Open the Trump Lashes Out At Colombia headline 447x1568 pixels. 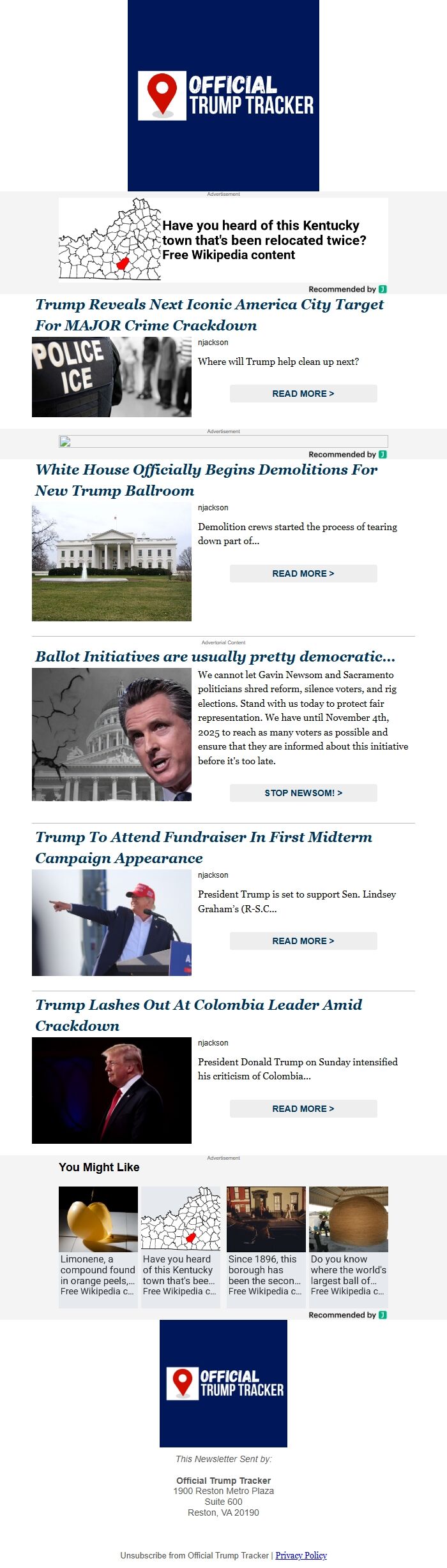tap(199, 1016)
